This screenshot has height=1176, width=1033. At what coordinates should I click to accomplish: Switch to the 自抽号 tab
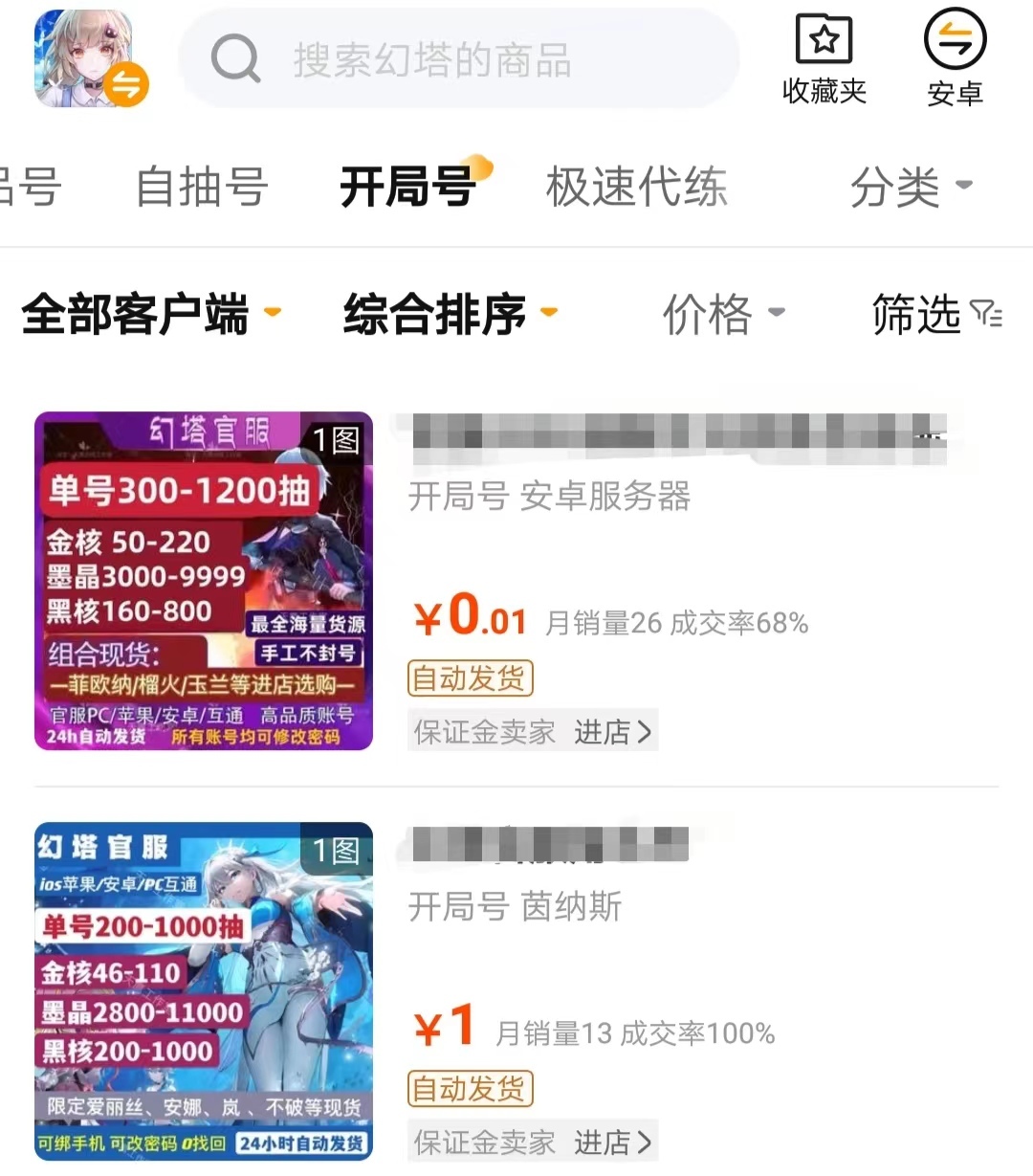coord(201,186)
